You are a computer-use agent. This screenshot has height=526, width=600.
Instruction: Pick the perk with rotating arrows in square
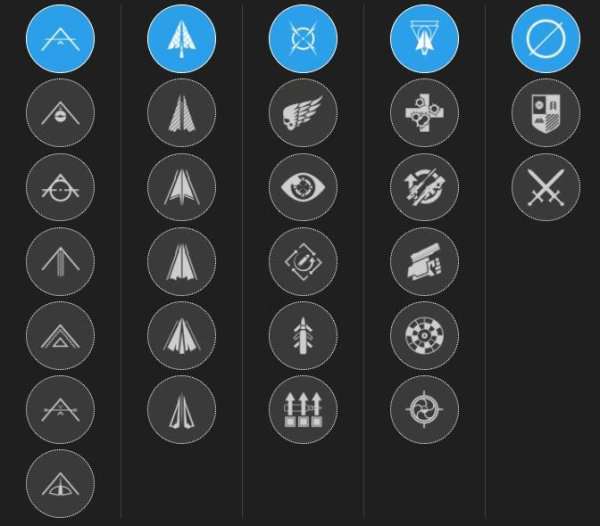[303, 262]
